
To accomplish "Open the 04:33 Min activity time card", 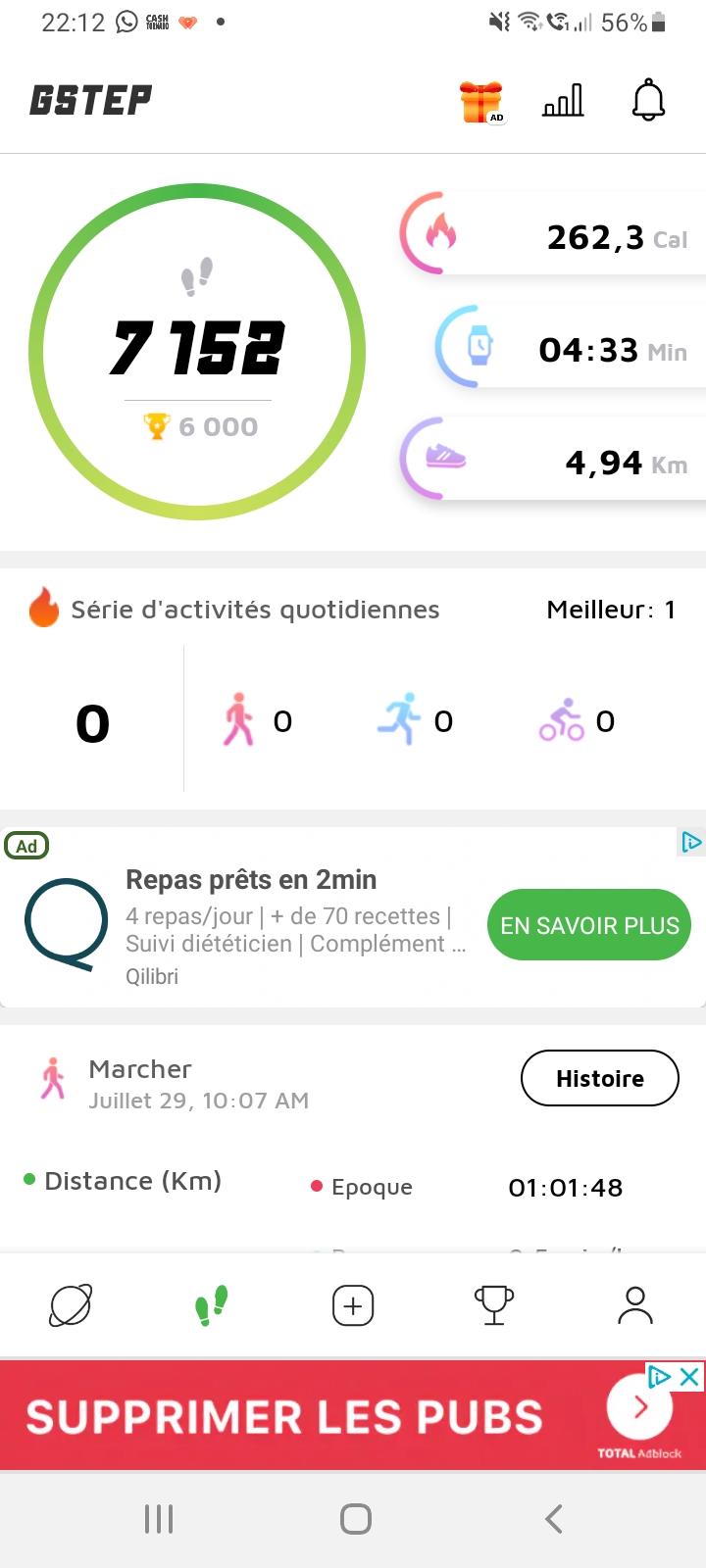I will pyautogui.click(x=571, y=348).
